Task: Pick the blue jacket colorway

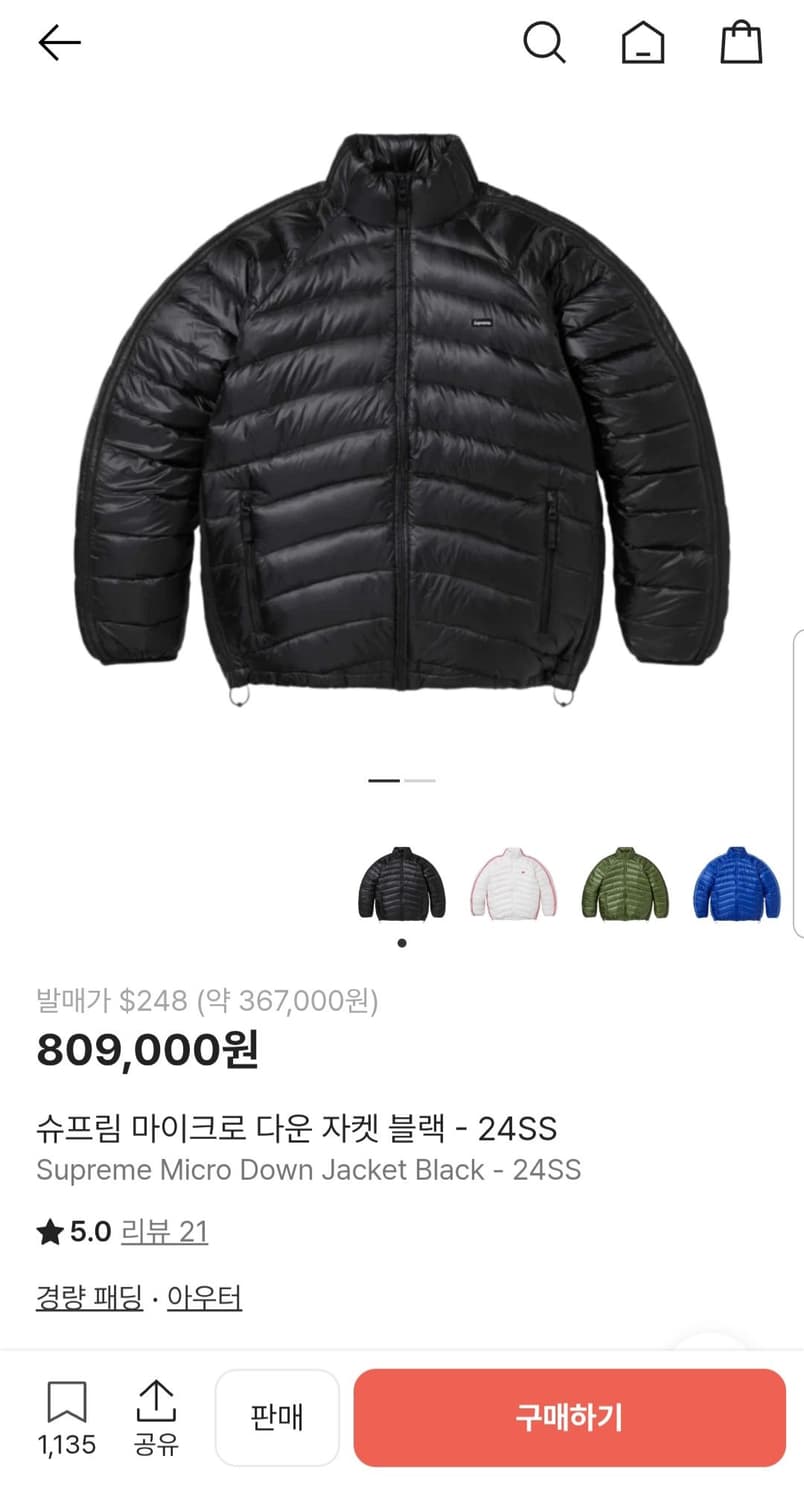Action: pos(736,884)
